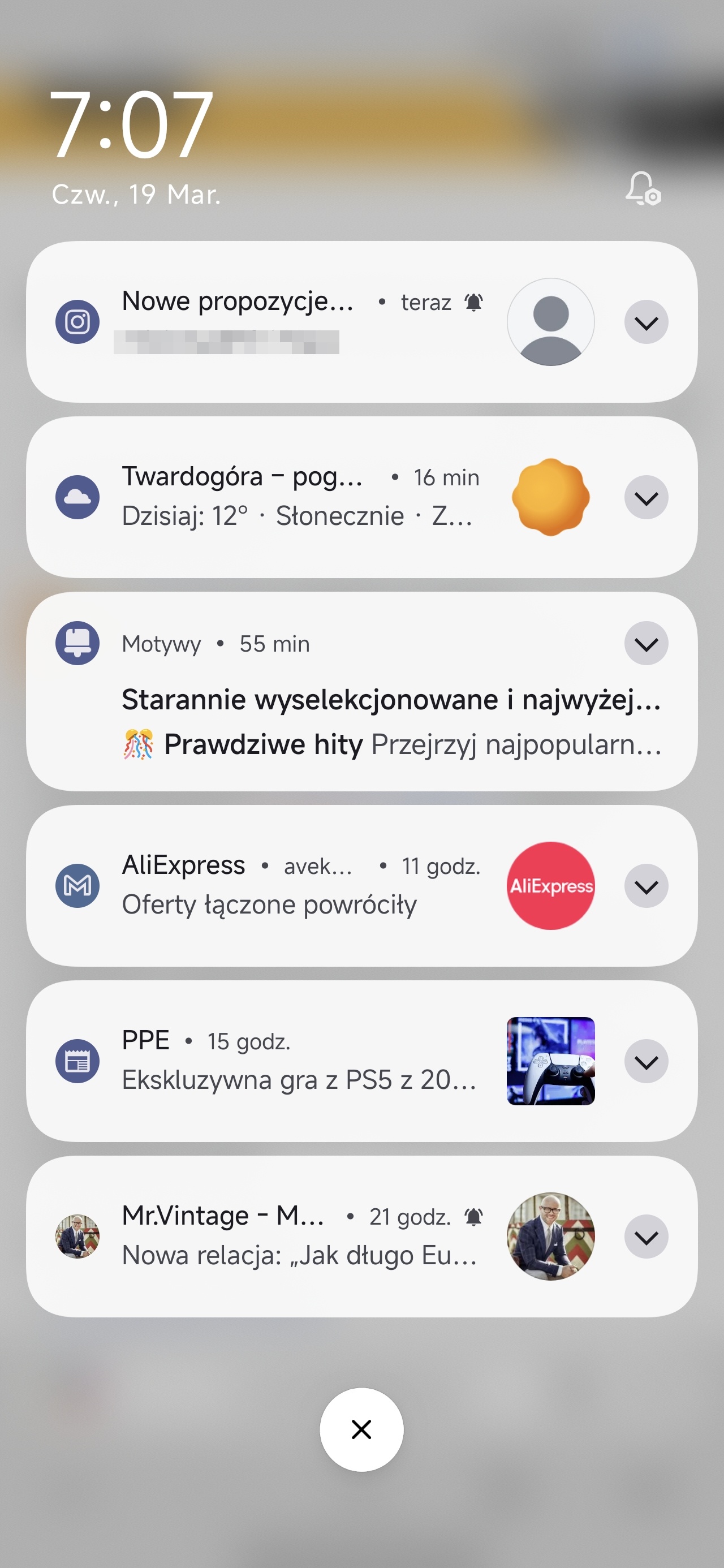The height and width of the screenshot is (1568, 724).
Task: Clear all notifications with the X button
Action: (x=361, y=1429)
